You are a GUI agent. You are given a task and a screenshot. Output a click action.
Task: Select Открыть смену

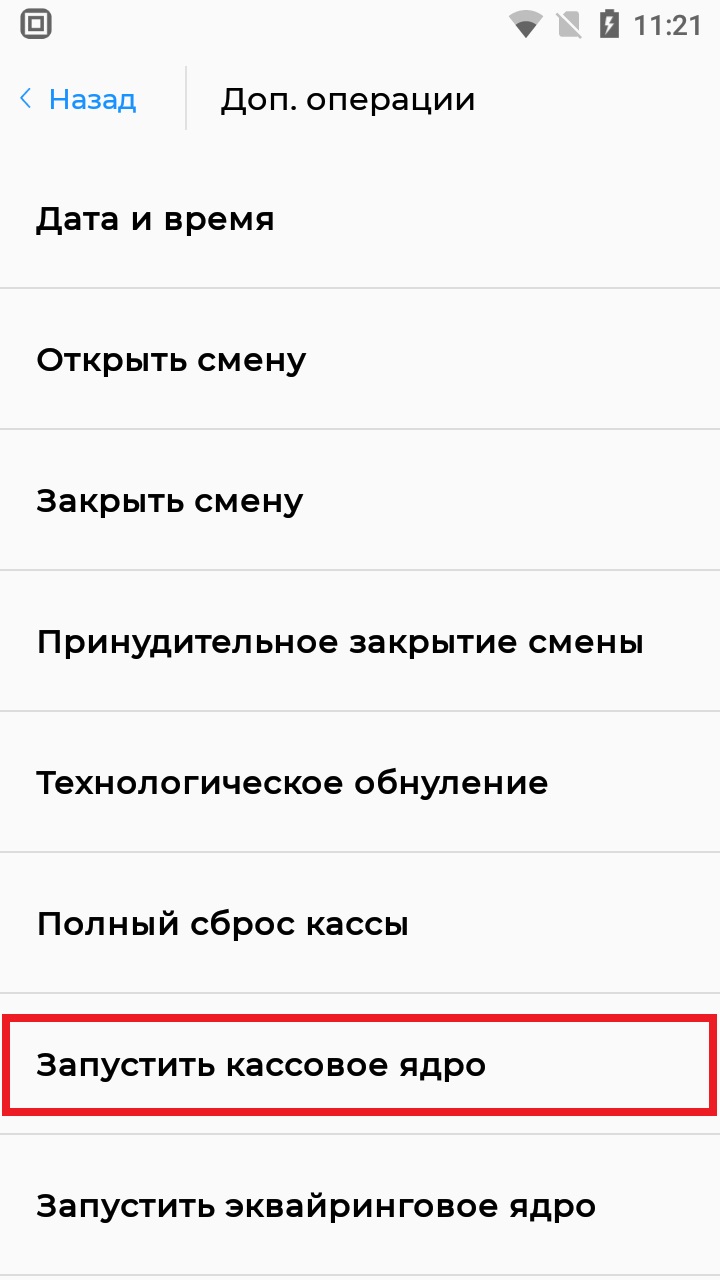tap(171, 359)
